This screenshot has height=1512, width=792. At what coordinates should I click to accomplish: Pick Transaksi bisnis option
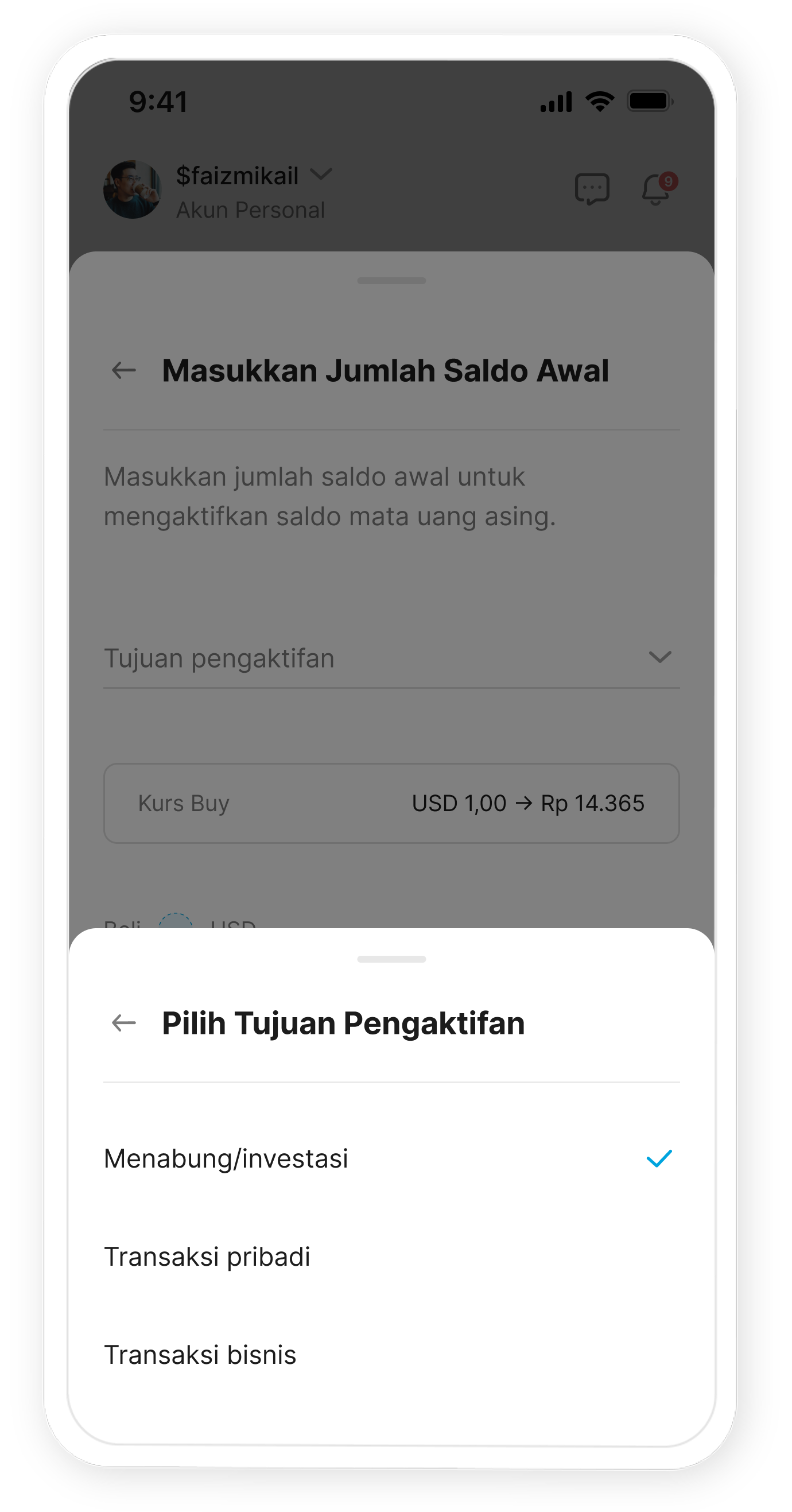click(x=200, y=1355)
